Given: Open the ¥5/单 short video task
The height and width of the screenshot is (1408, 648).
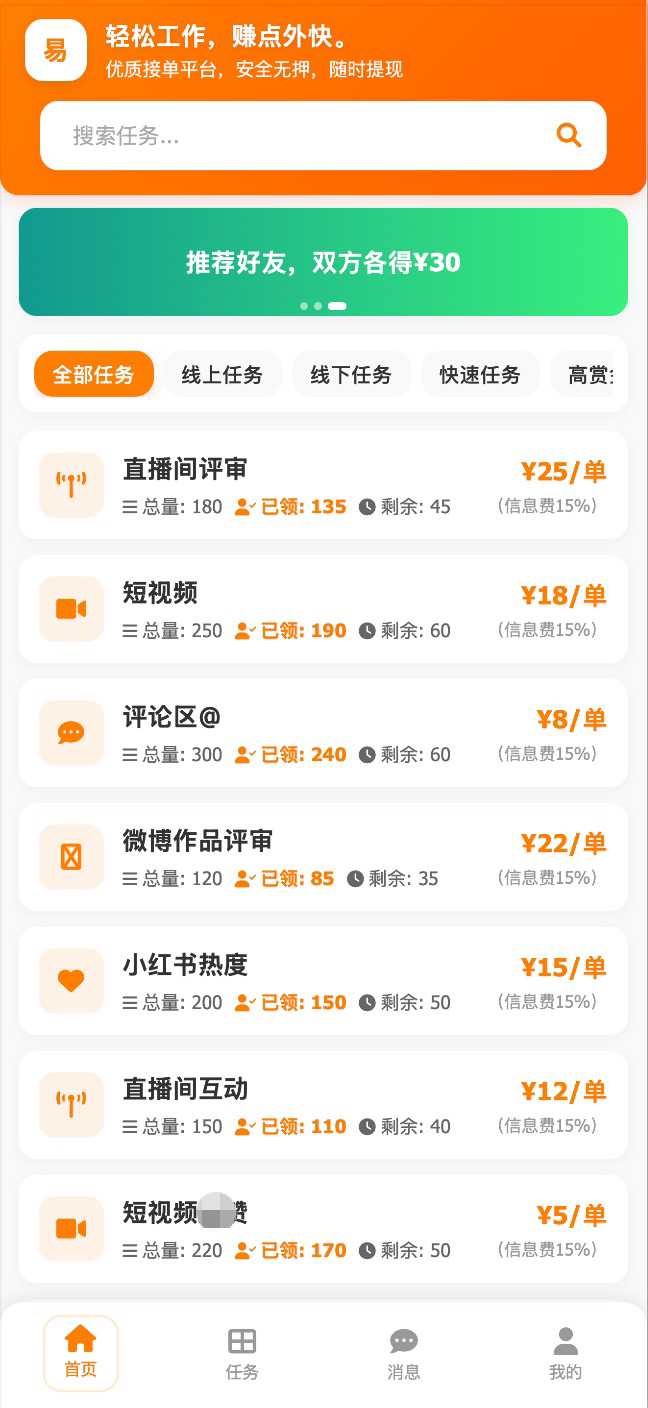Looking at the screenshot, I should 323,1230.
